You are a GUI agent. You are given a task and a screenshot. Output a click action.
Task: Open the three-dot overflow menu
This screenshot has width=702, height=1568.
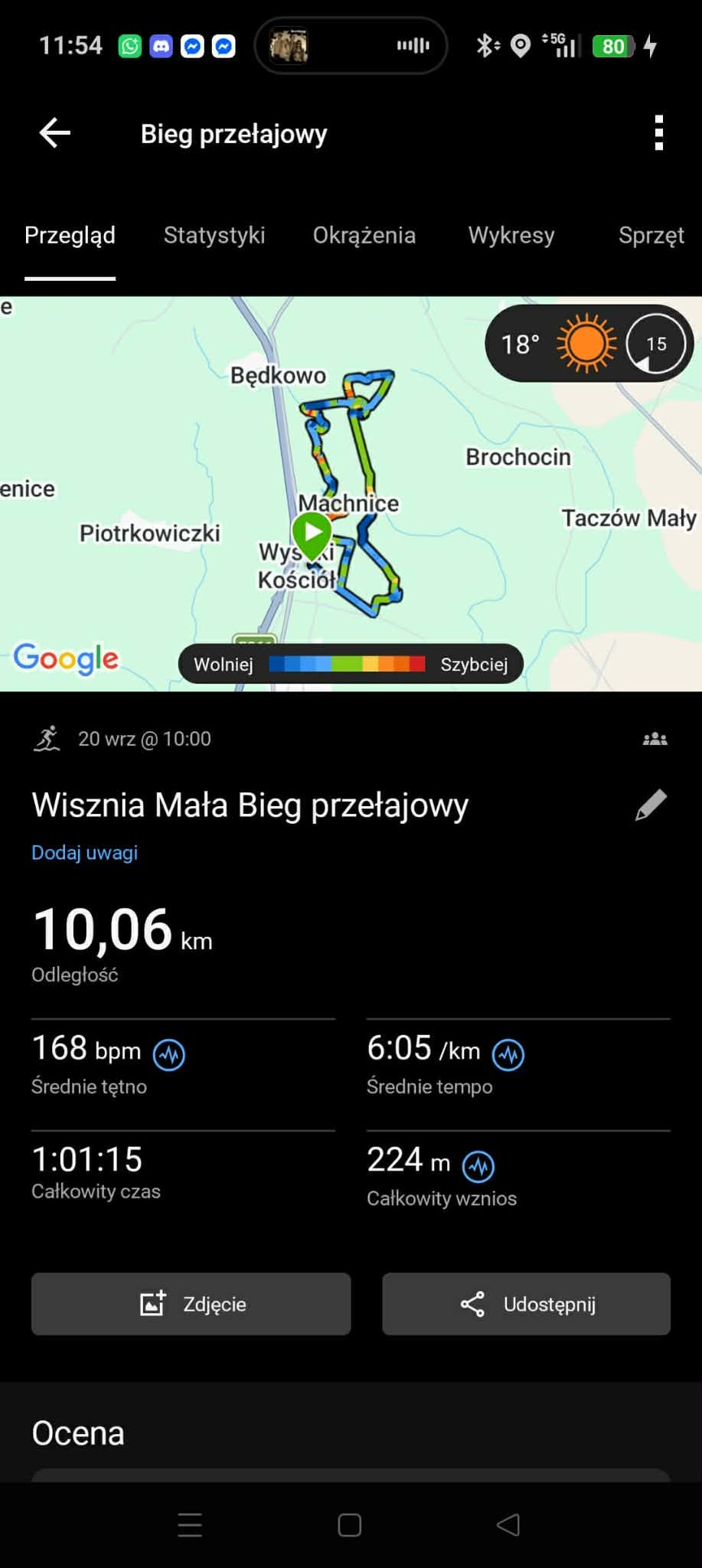pos(658,133)
